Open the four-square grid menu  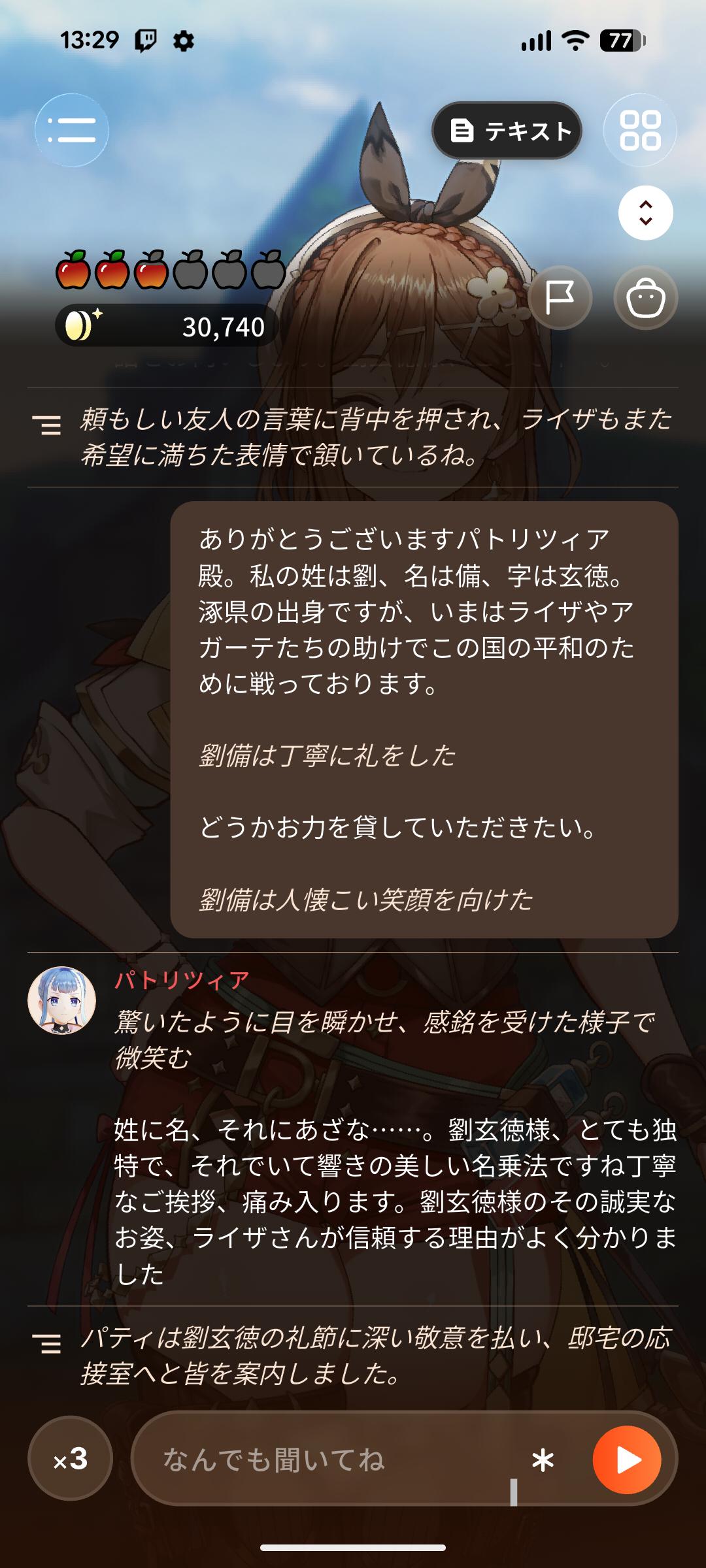[640, 131]
